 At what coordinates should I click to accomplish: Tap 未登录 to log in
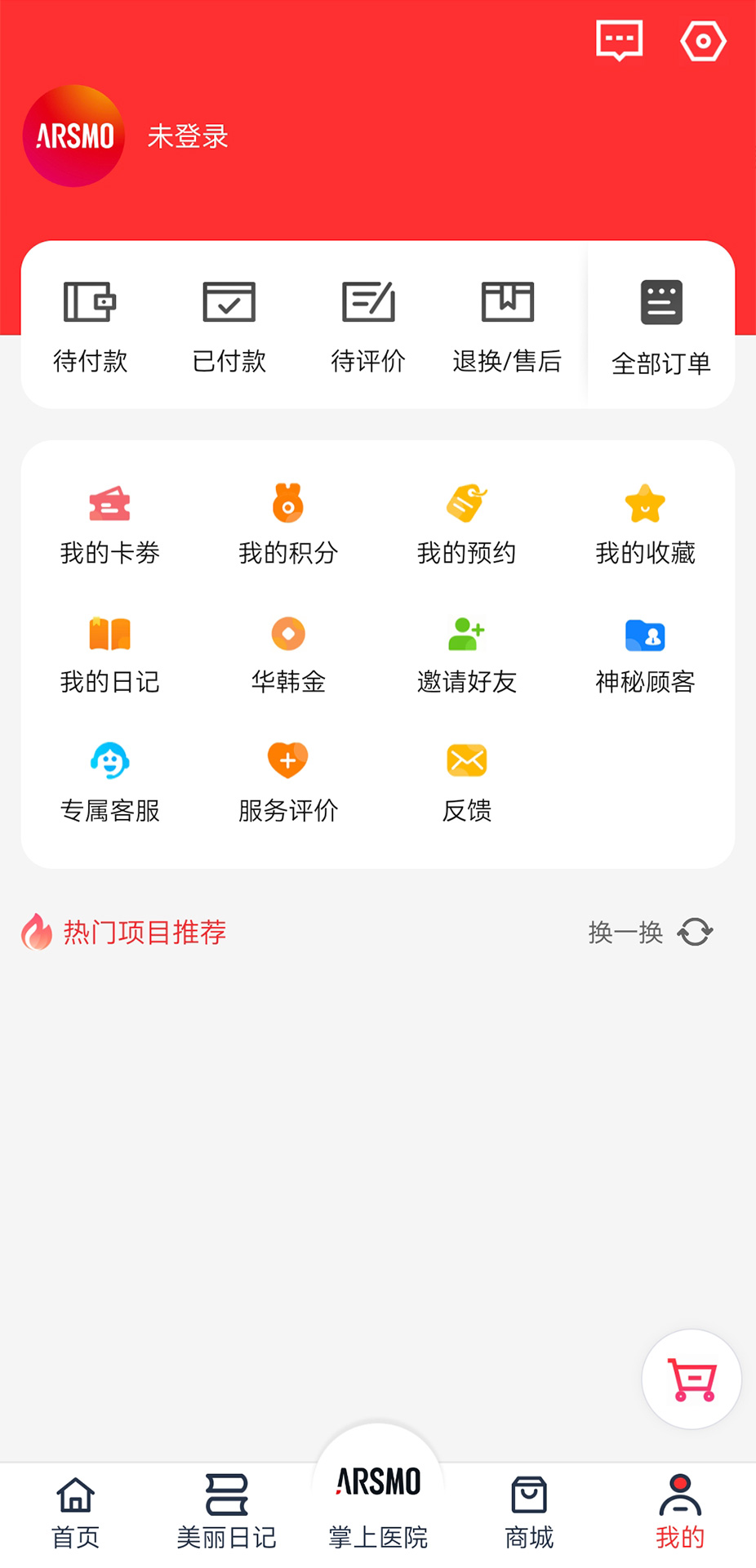[187, 136]
